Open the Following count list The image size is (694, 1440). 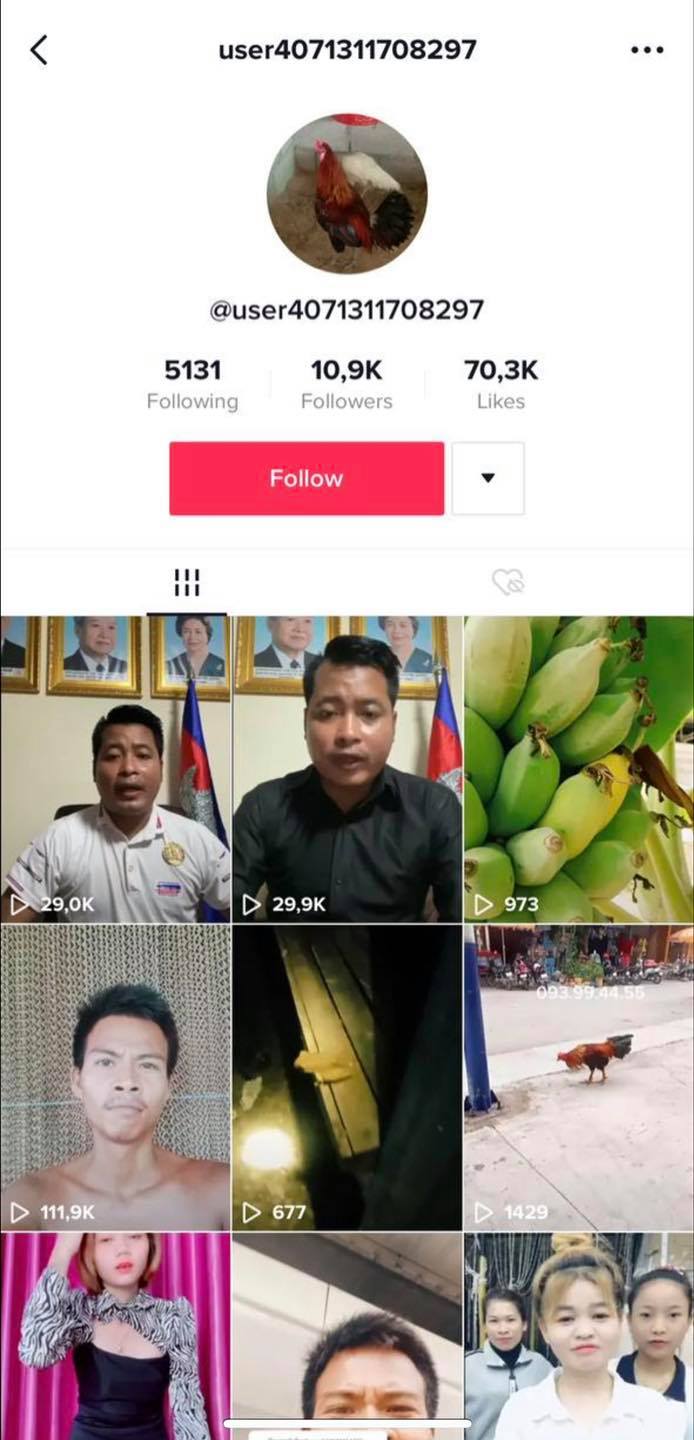click(192, 385)
